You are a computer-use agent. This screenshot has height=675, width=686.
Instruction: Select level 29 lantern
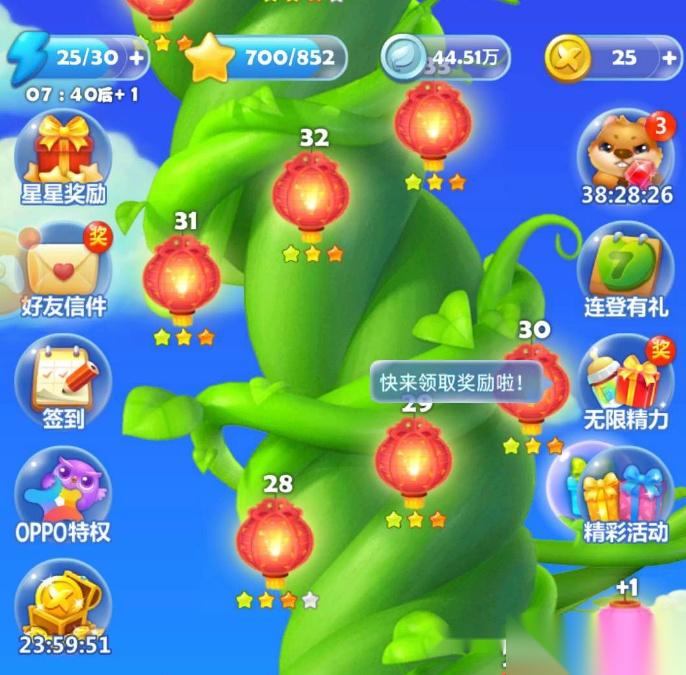(x=413, y=462)
